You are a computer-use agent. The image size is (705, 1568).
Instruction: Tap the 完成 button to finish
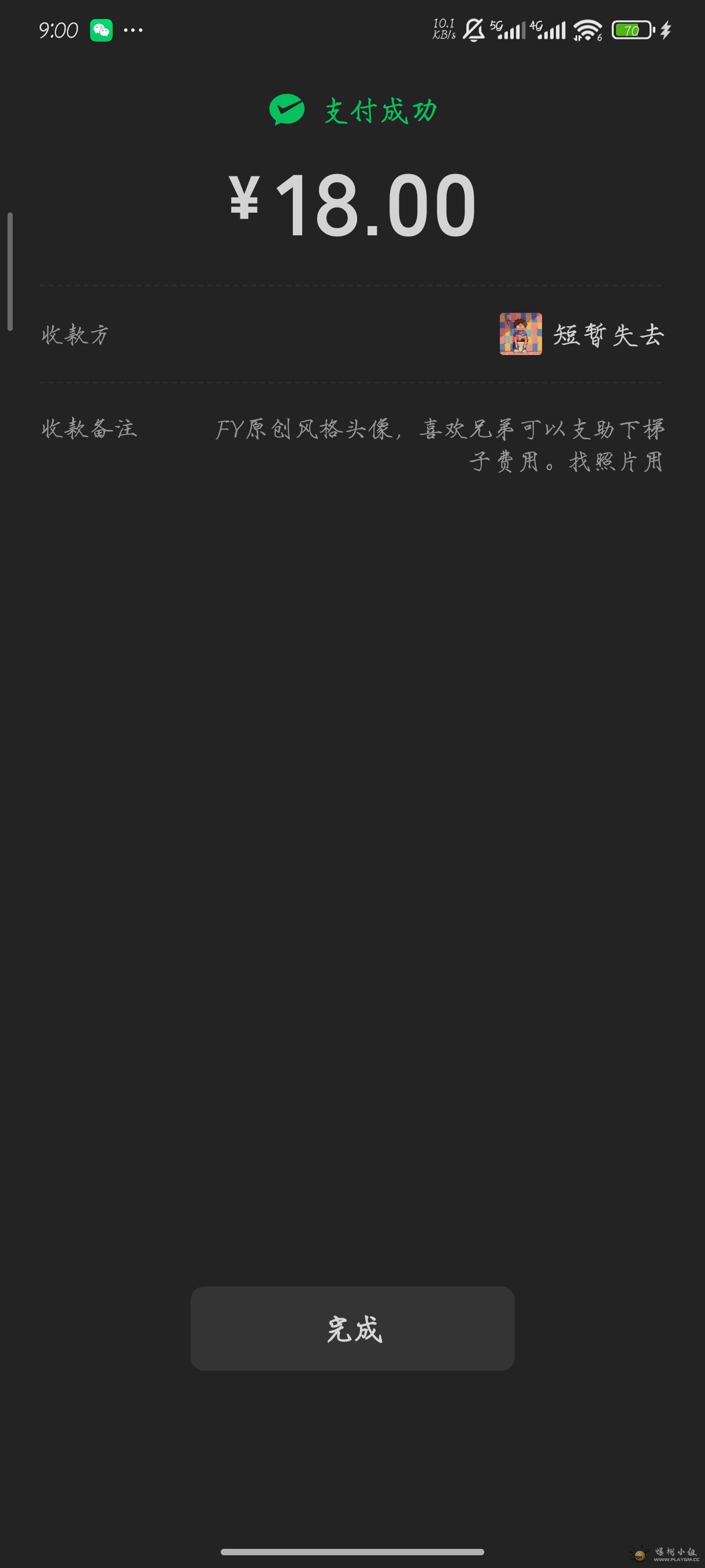[x=352, y=1329]
